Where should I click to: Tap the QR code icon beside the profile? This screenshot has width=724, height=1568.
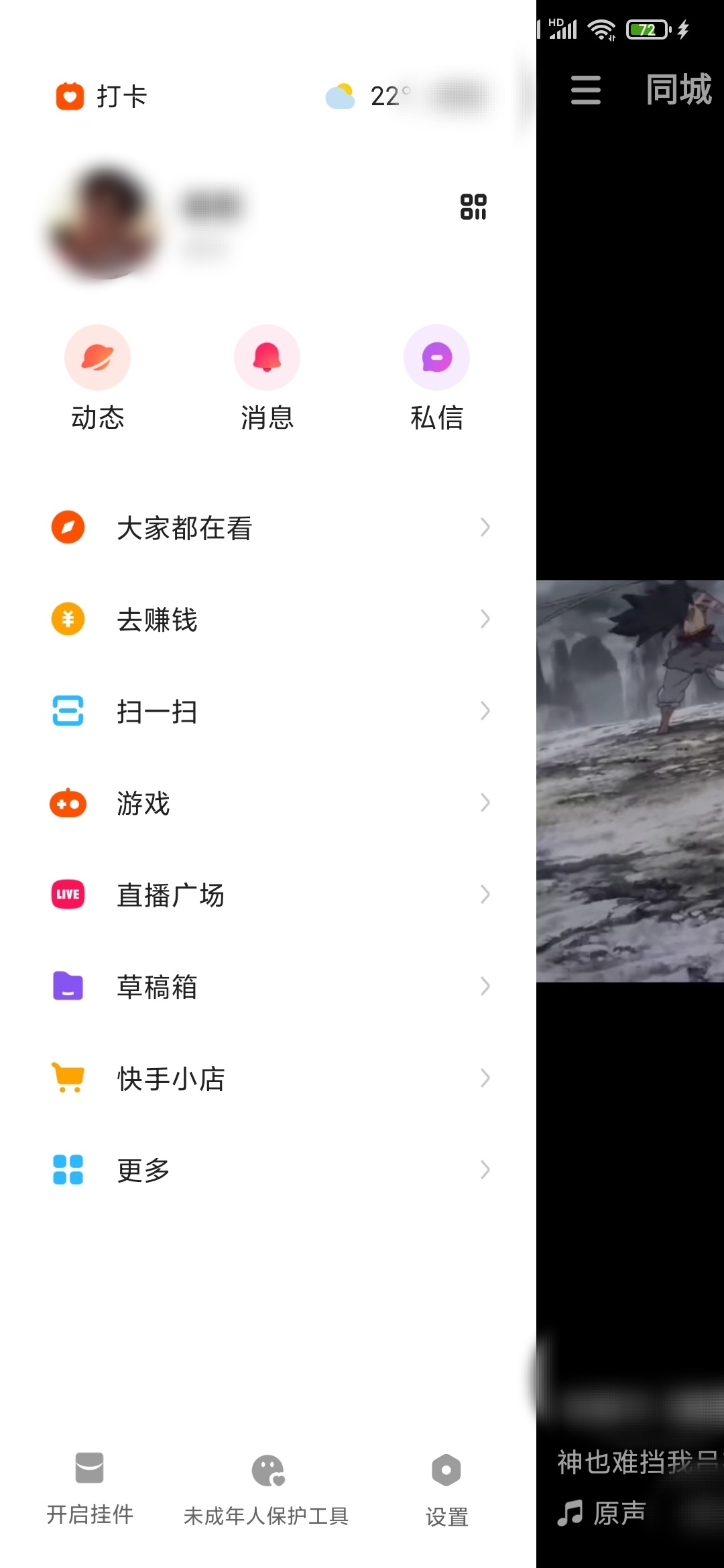(x=473, y=208)
